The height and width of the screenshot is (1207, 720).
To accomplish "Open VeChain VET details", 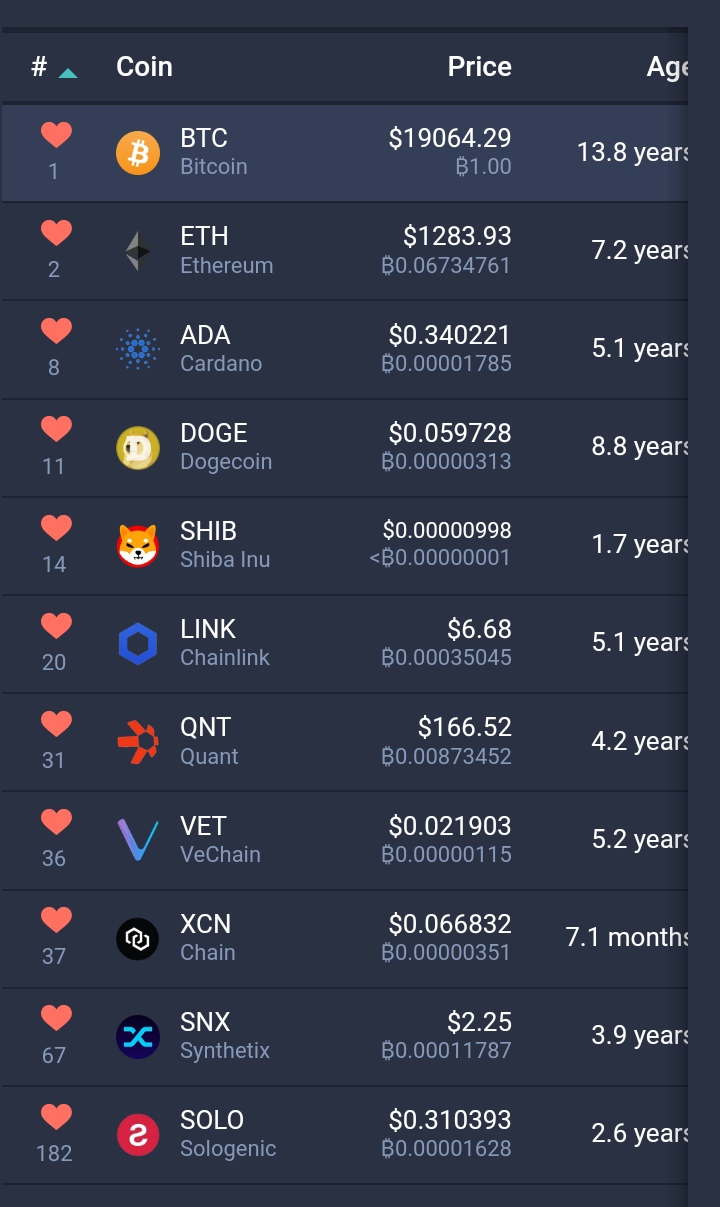I will [x=345, y=840].
